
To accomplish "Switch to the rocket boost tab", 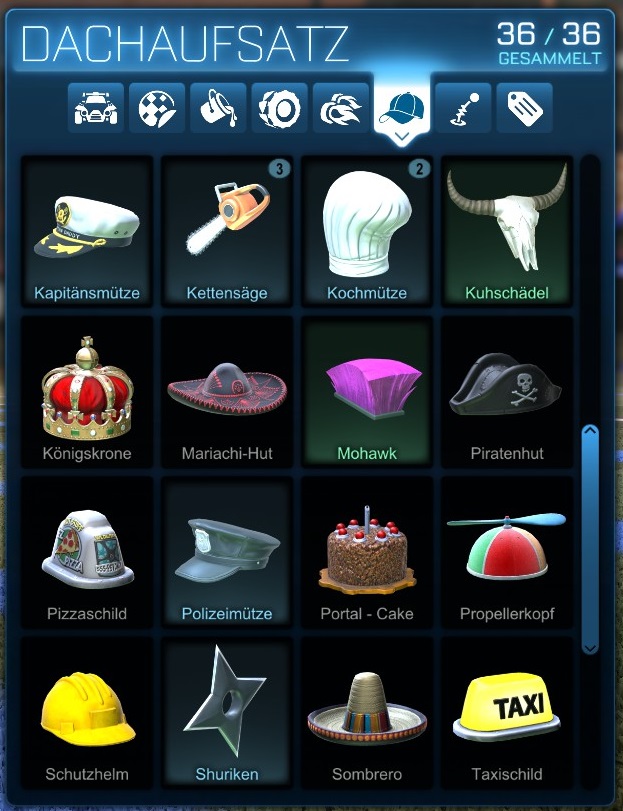I will (x=341, y=108).
